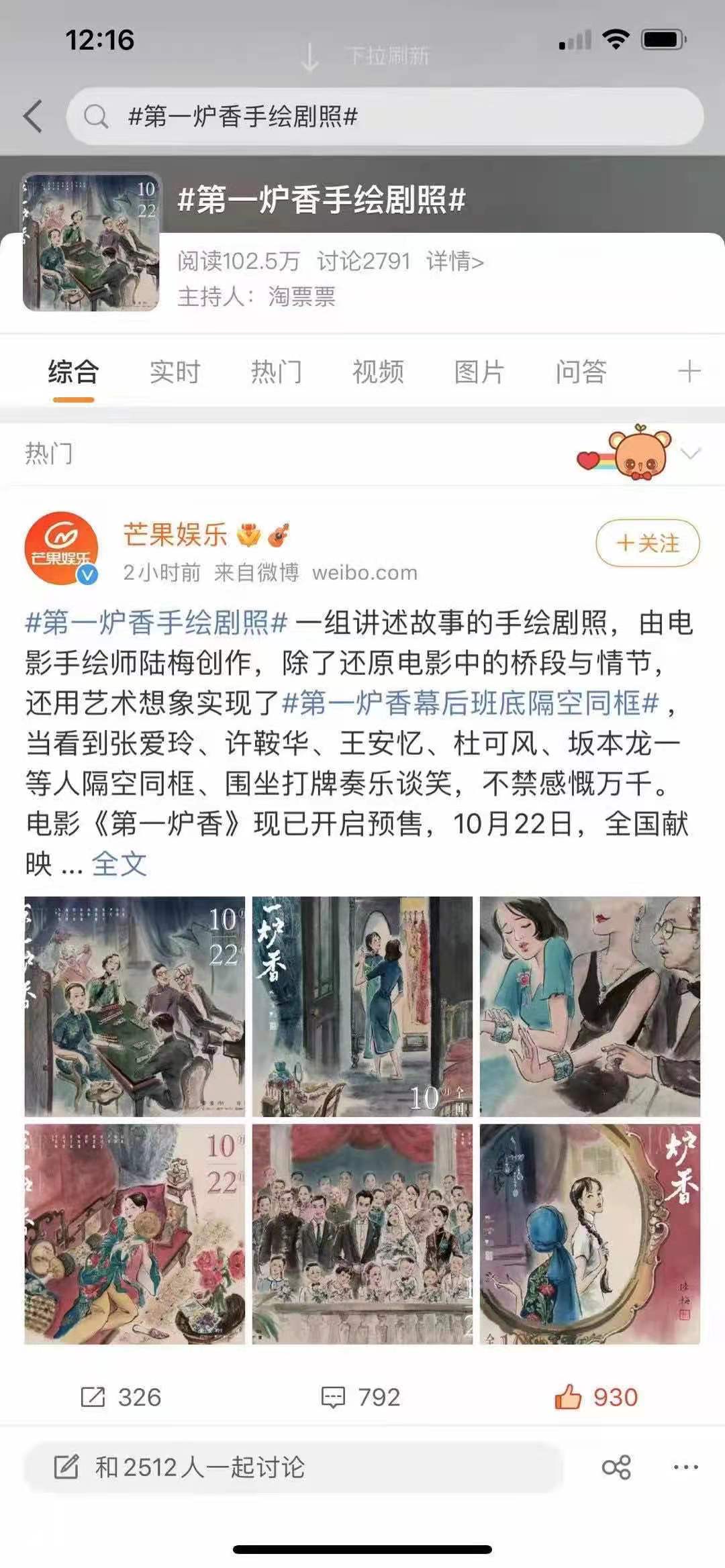725x1568 pixels.
Task: Expand the chevron beside the bear sticker
Action: pos(690,454)
